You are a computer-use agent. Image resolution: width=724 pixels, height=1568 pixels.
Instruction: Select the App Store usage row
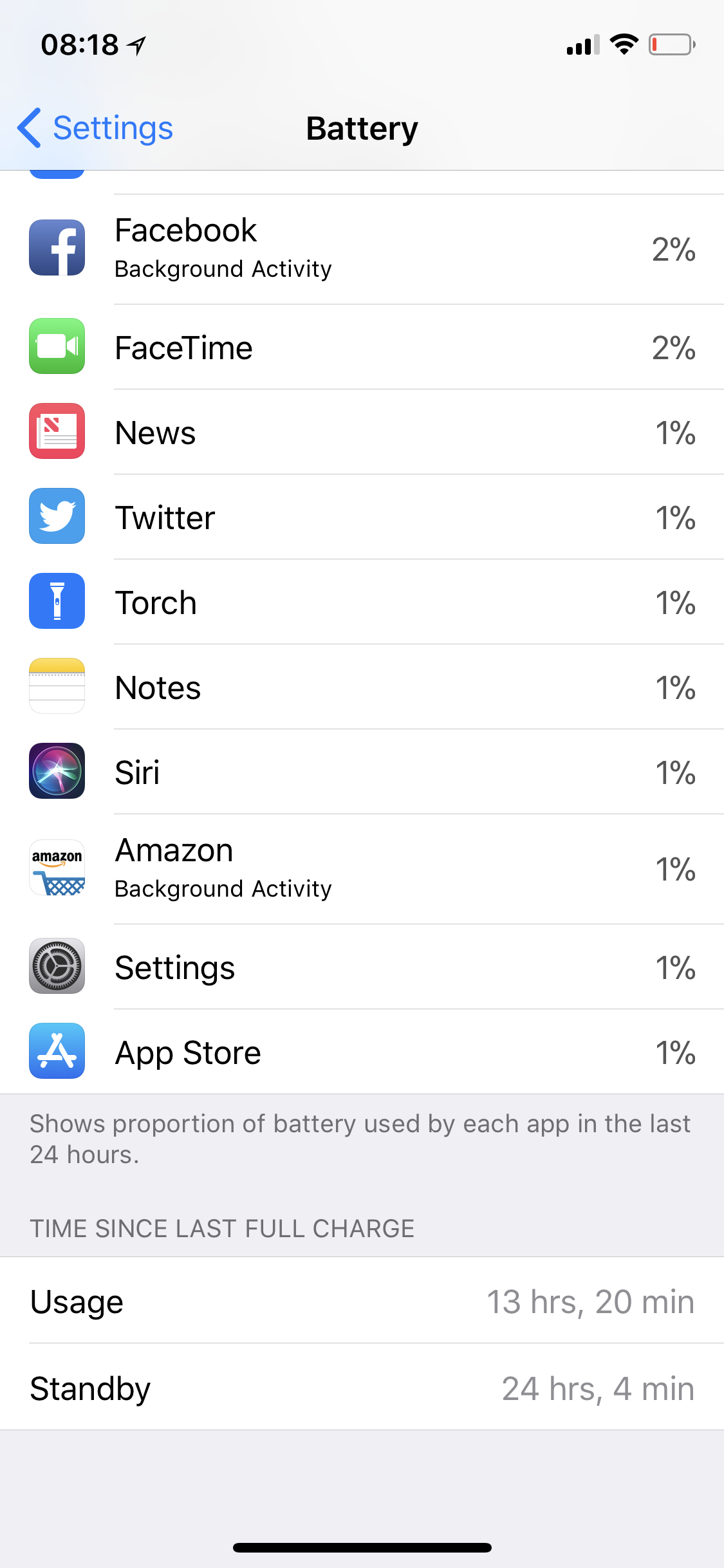click(x=362, y=1052)
